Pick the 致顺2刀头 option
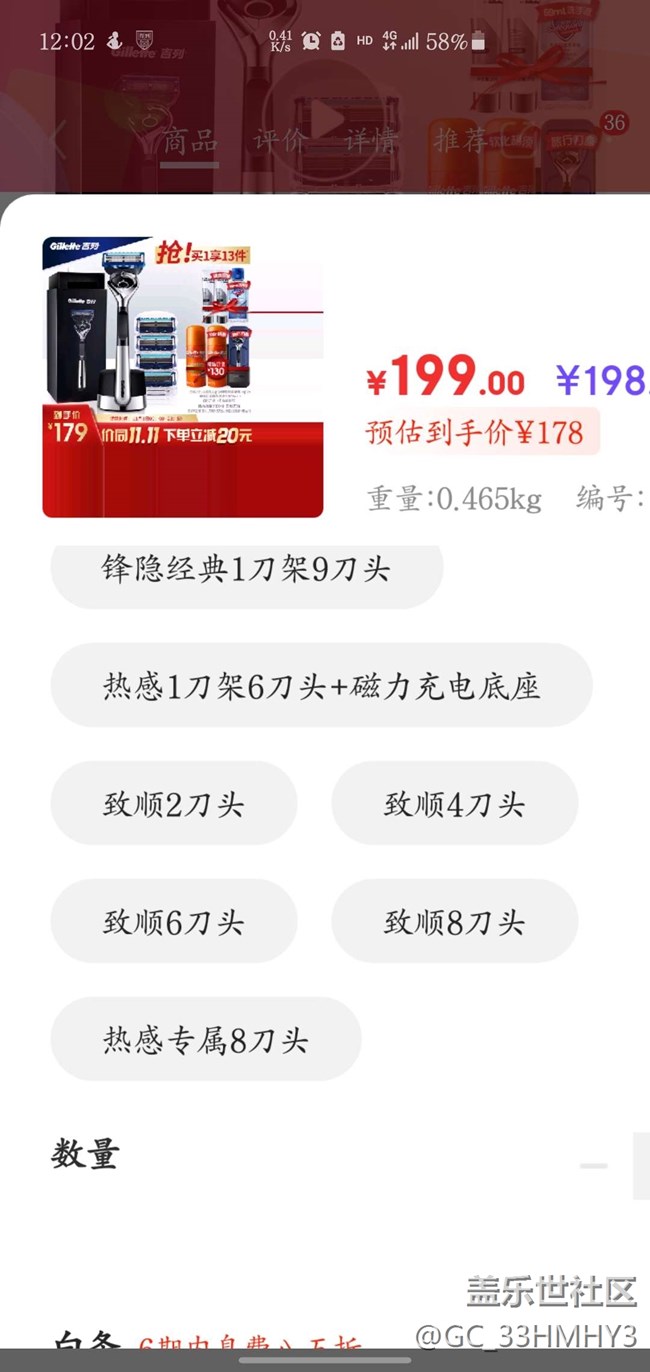Image resolution: width=650 pixels, height=1372 pixels. (x=174, y=805)
